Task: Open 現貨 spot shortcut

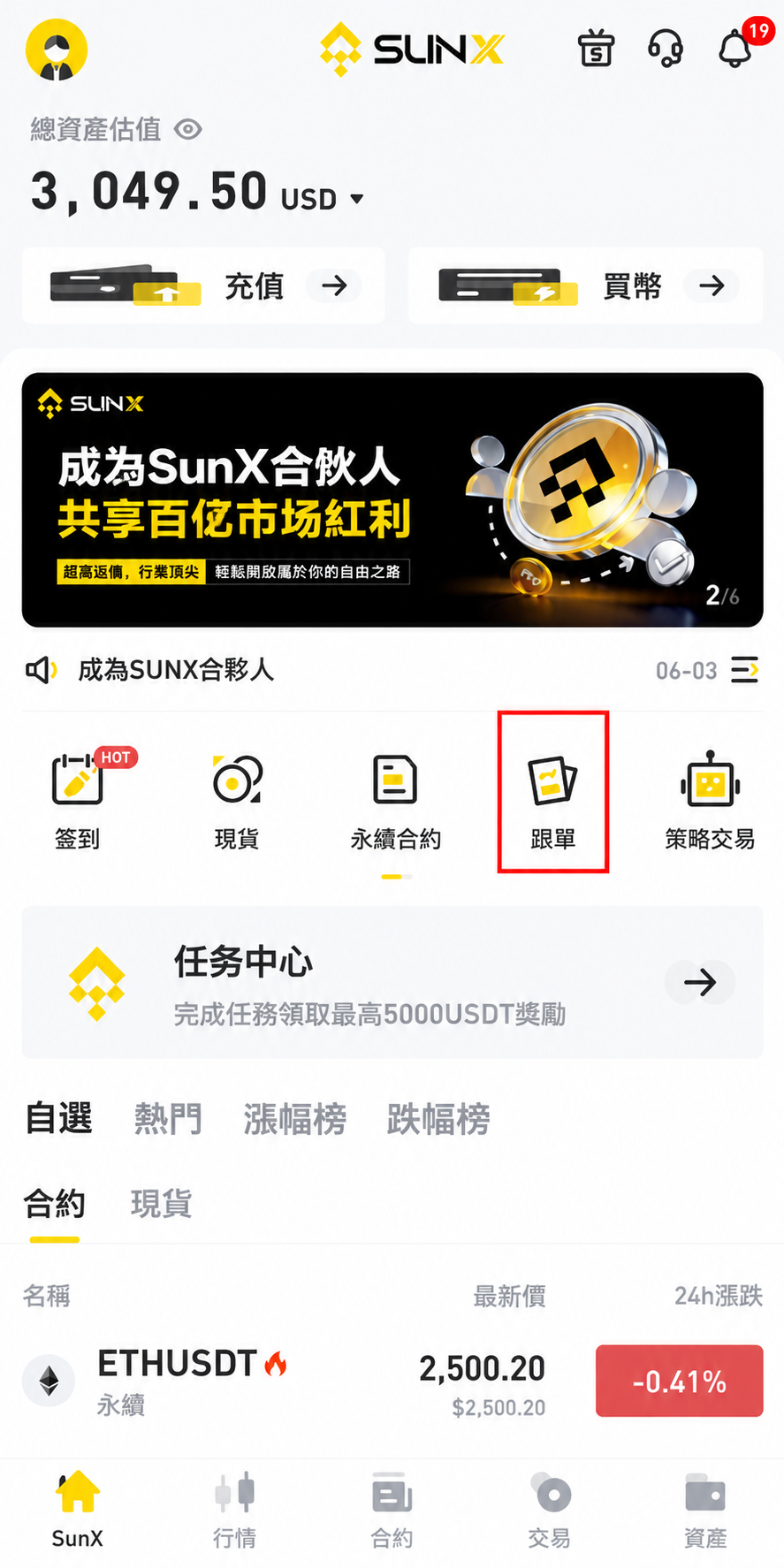Action: [x=237, y=801]
